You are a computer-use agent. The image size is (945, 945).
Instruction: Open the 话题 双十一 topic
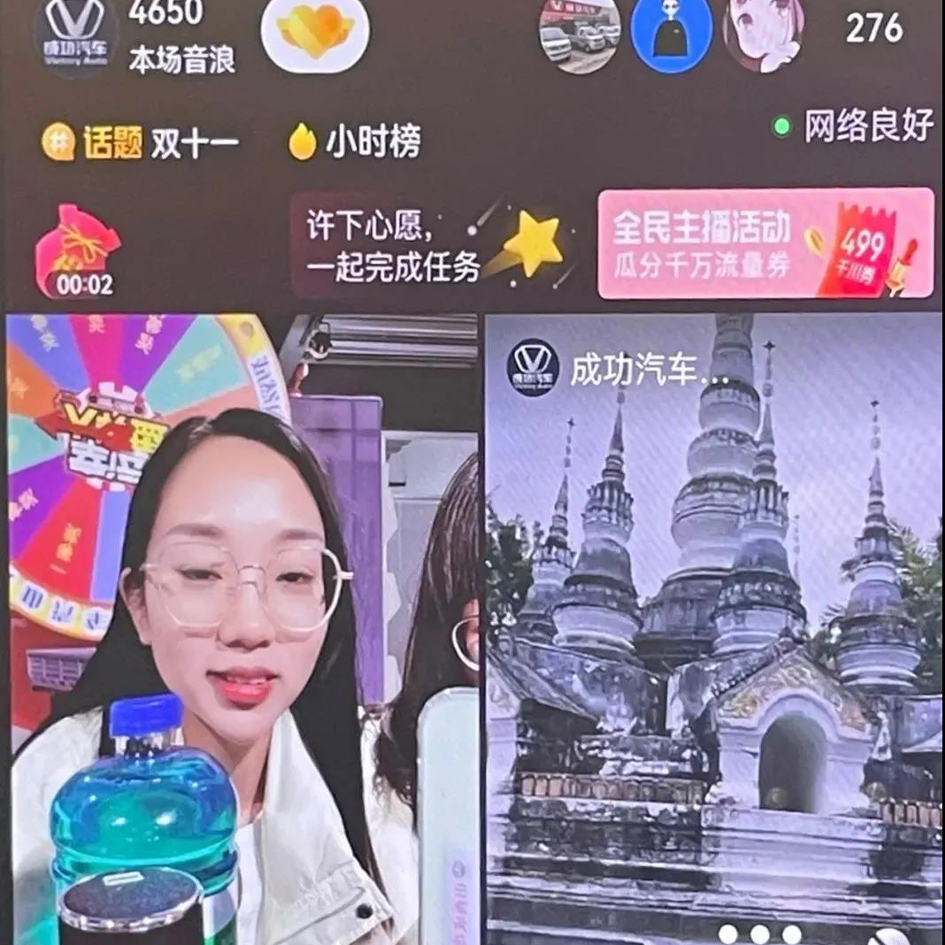click(140, 143)
